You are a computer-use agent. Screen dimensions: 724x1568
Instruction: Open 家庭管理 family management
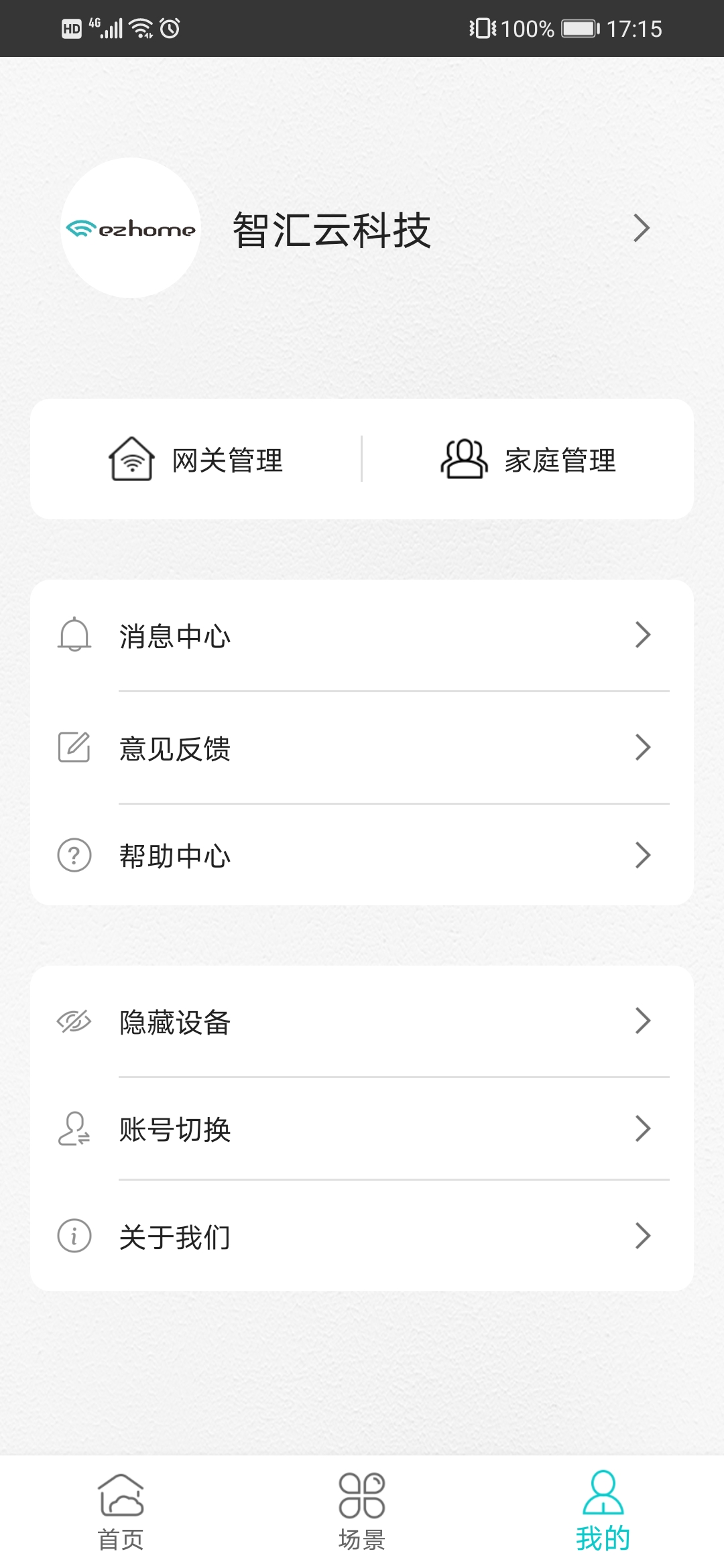528,460
